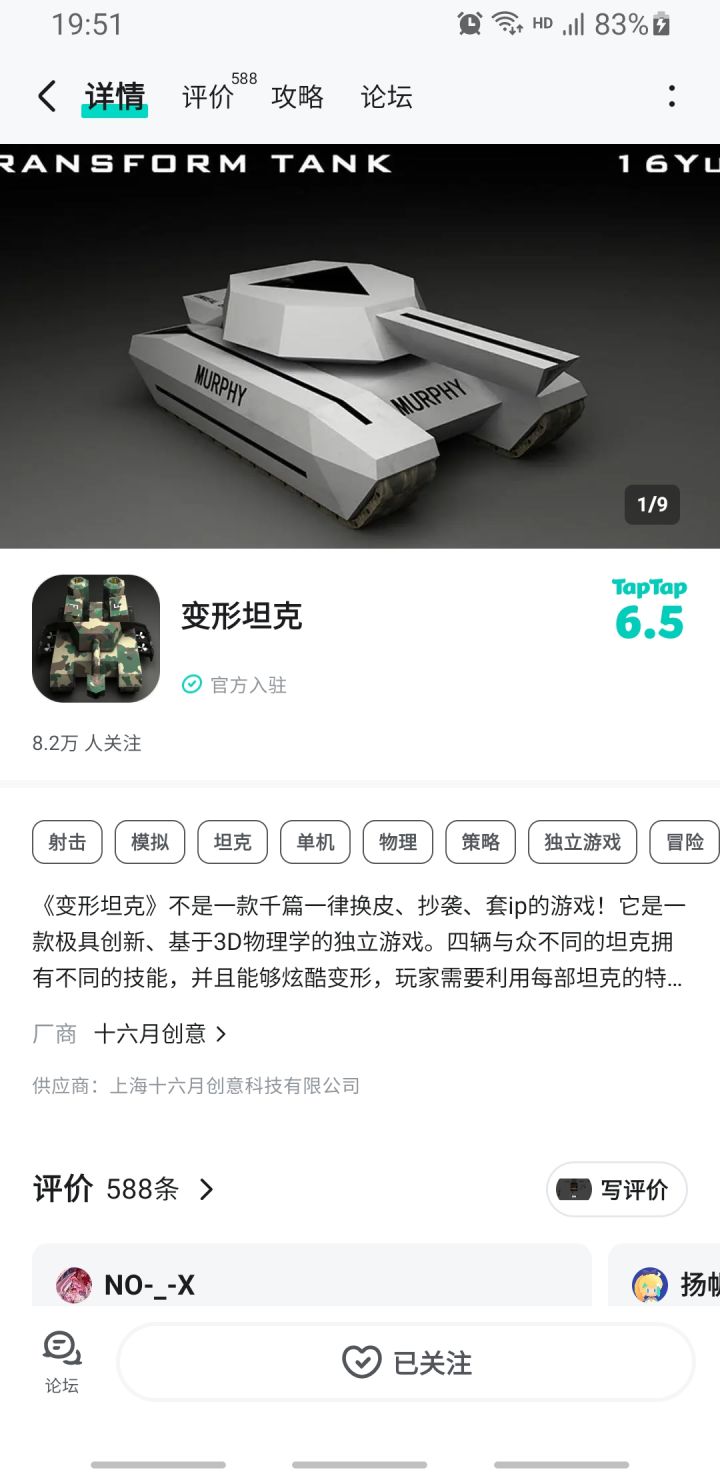Tap 已关注 to unfollow the game
Image resolution: width=720 pixels, height=1480 pixels.
tap(406, 1362)
